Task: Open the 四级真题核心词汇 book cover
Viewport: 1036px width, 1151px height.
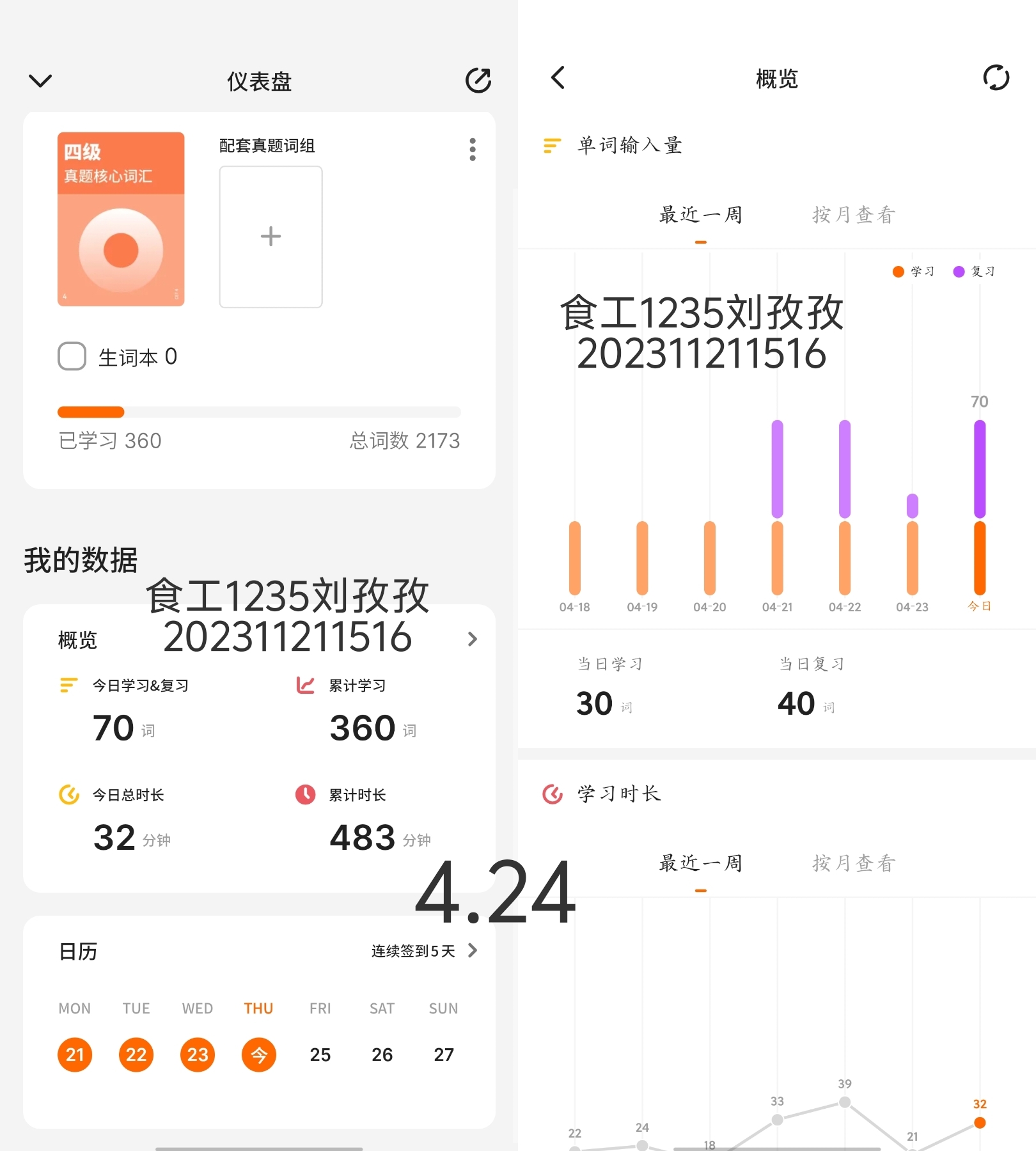Action: (121, 219)
